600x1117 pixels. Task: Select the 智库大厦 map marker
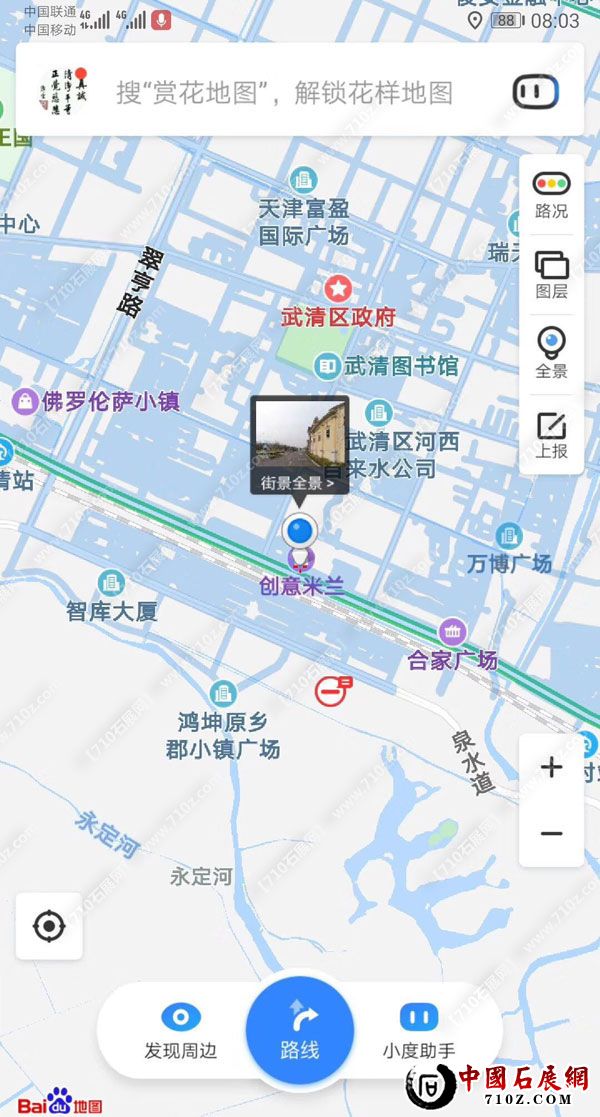111,583
